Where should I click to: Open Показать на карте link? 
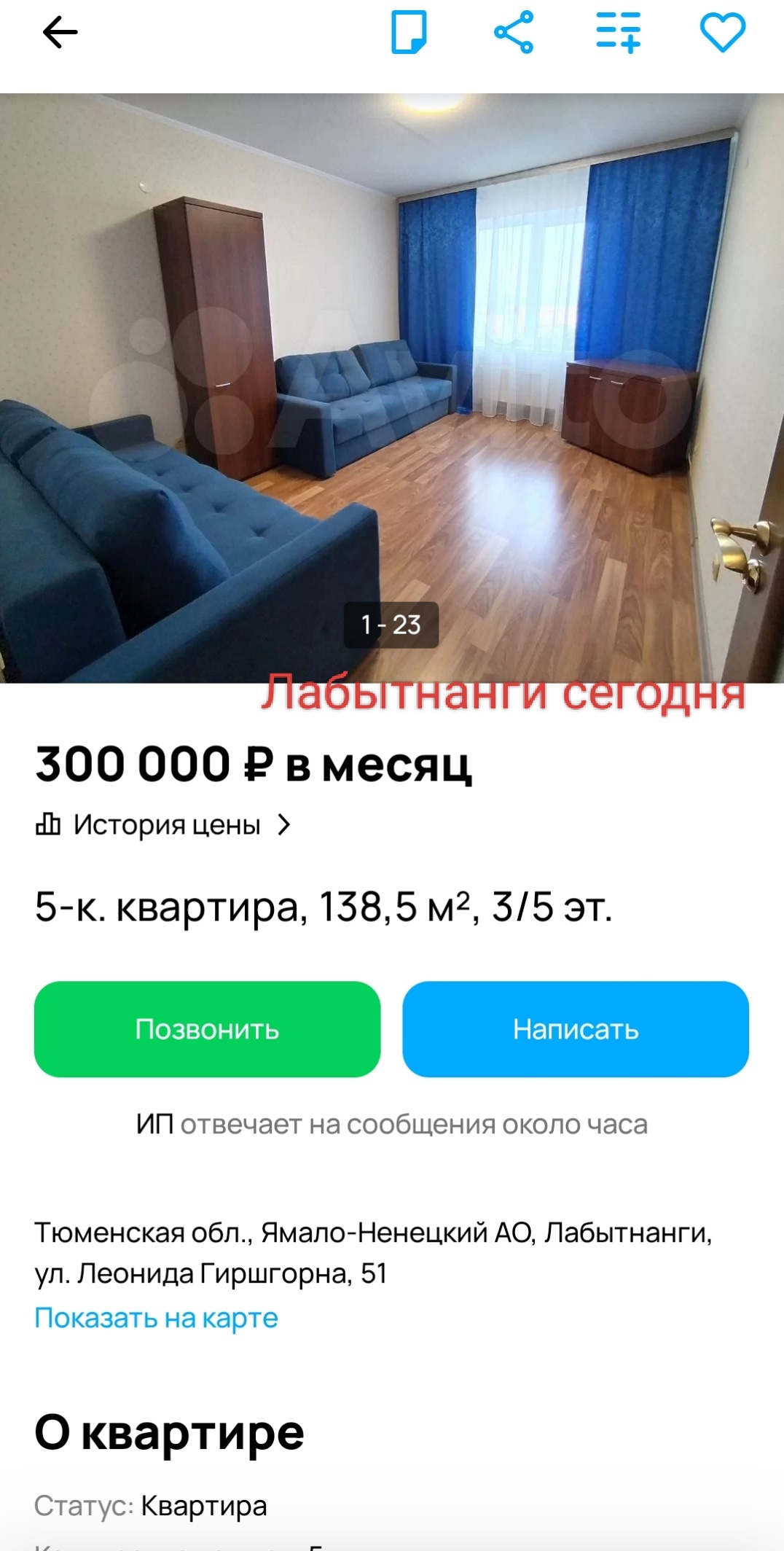[156, 1318]
